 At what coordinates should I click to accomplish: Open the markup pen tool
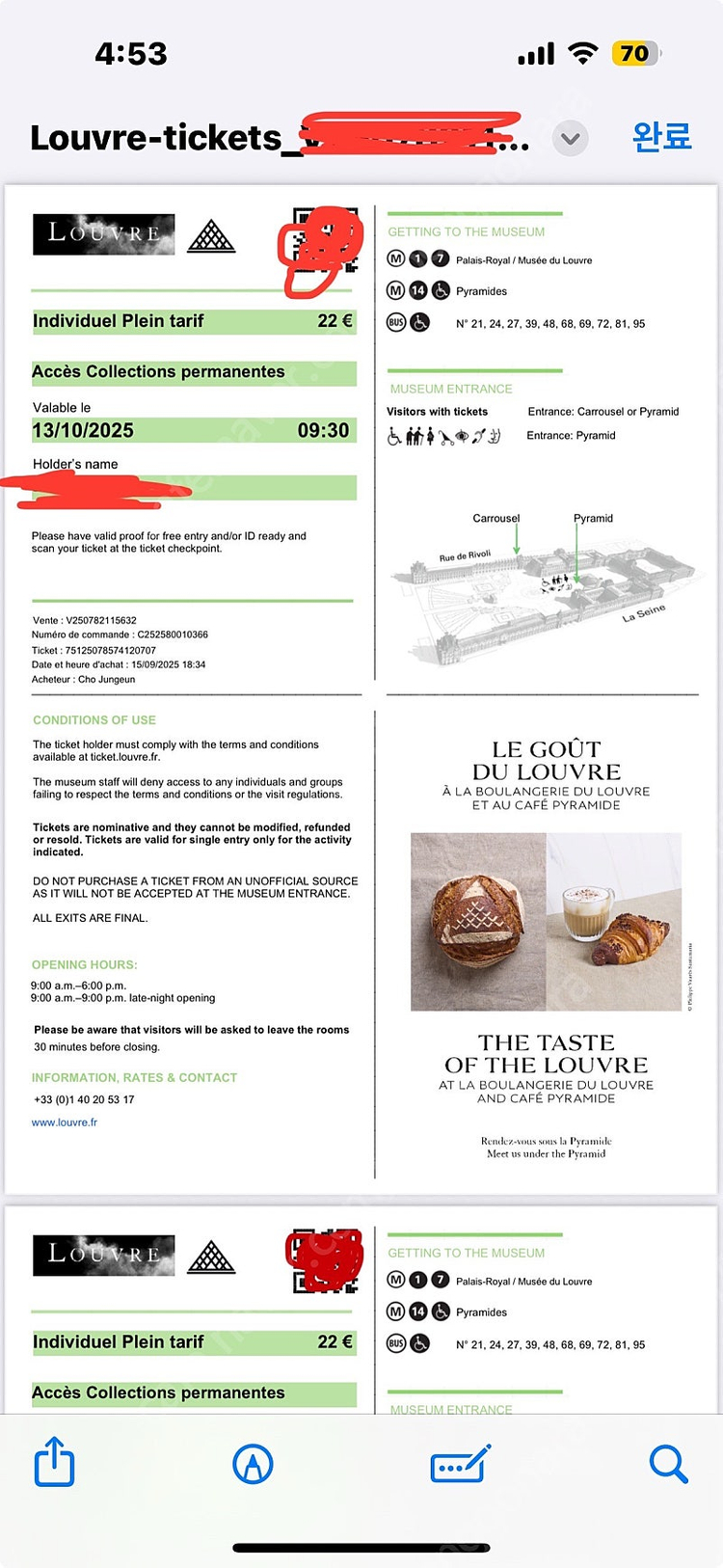tap(253, 1464)
